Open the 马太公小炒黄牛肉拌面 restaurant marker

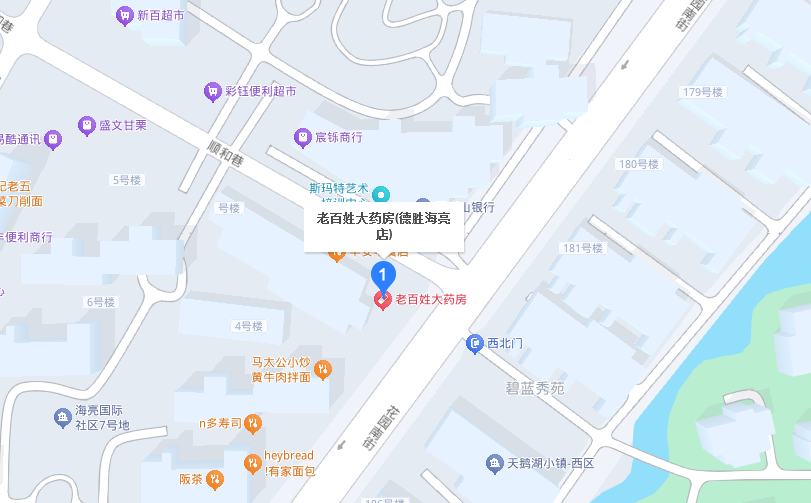pos(323,370)
